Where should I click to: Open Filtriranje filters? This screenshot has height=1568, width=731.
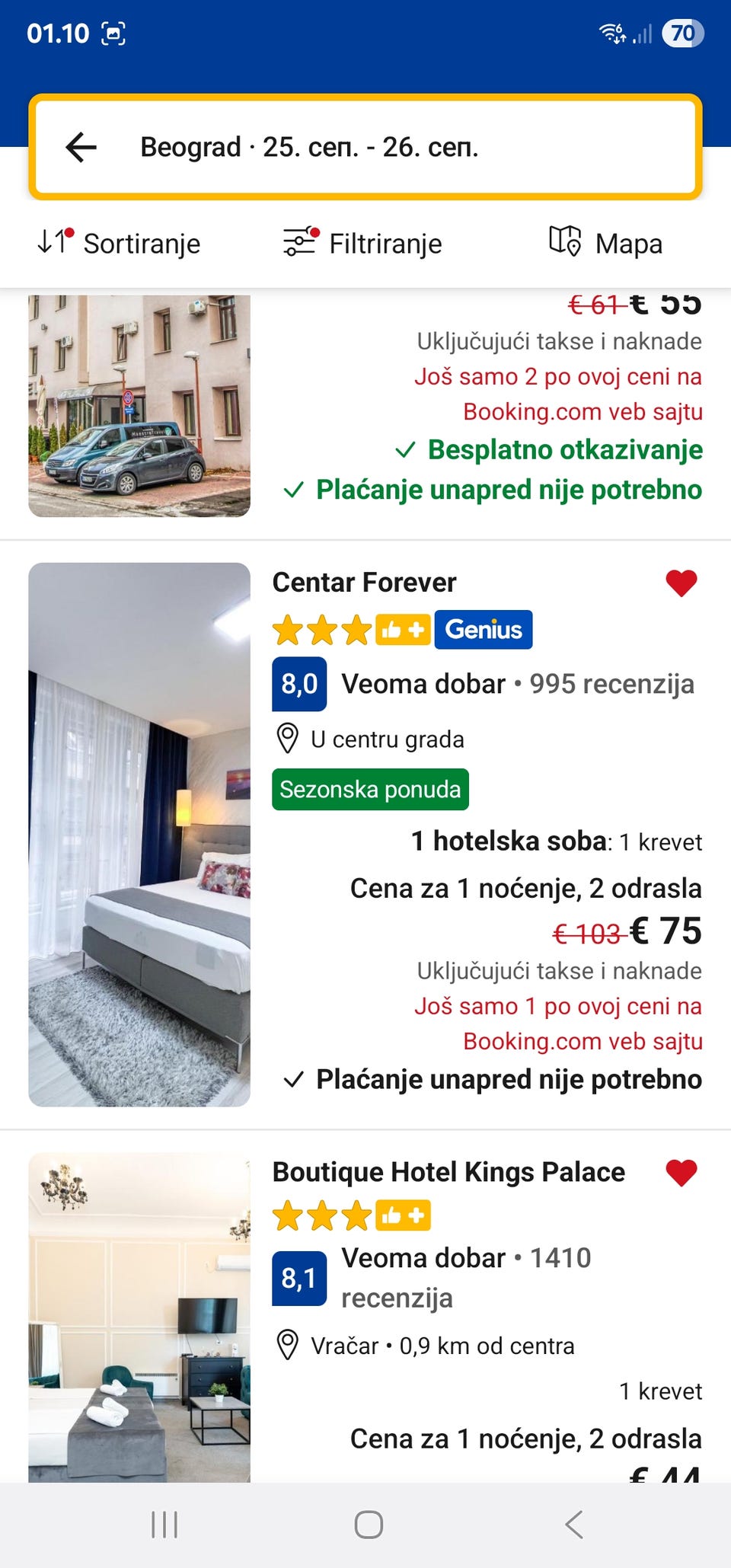point(362,243)
